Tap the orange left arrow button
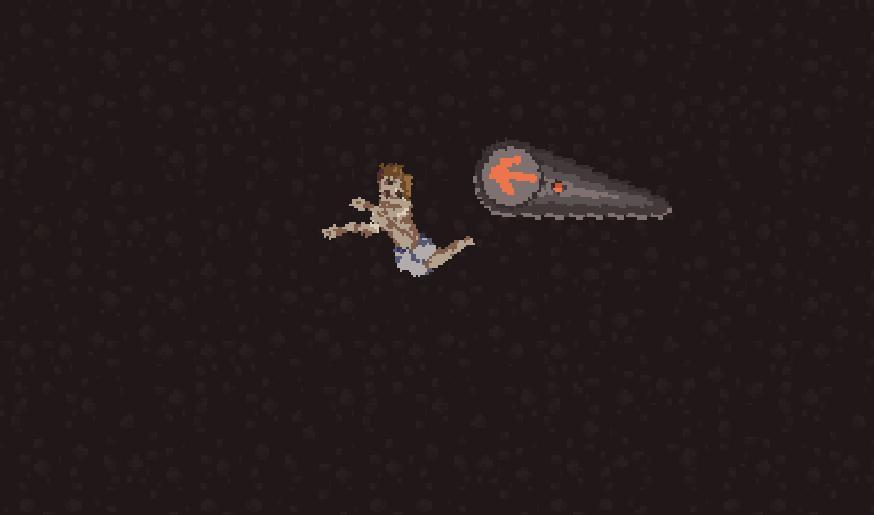This screenshot has width=874, height=515. pos(513,176)
